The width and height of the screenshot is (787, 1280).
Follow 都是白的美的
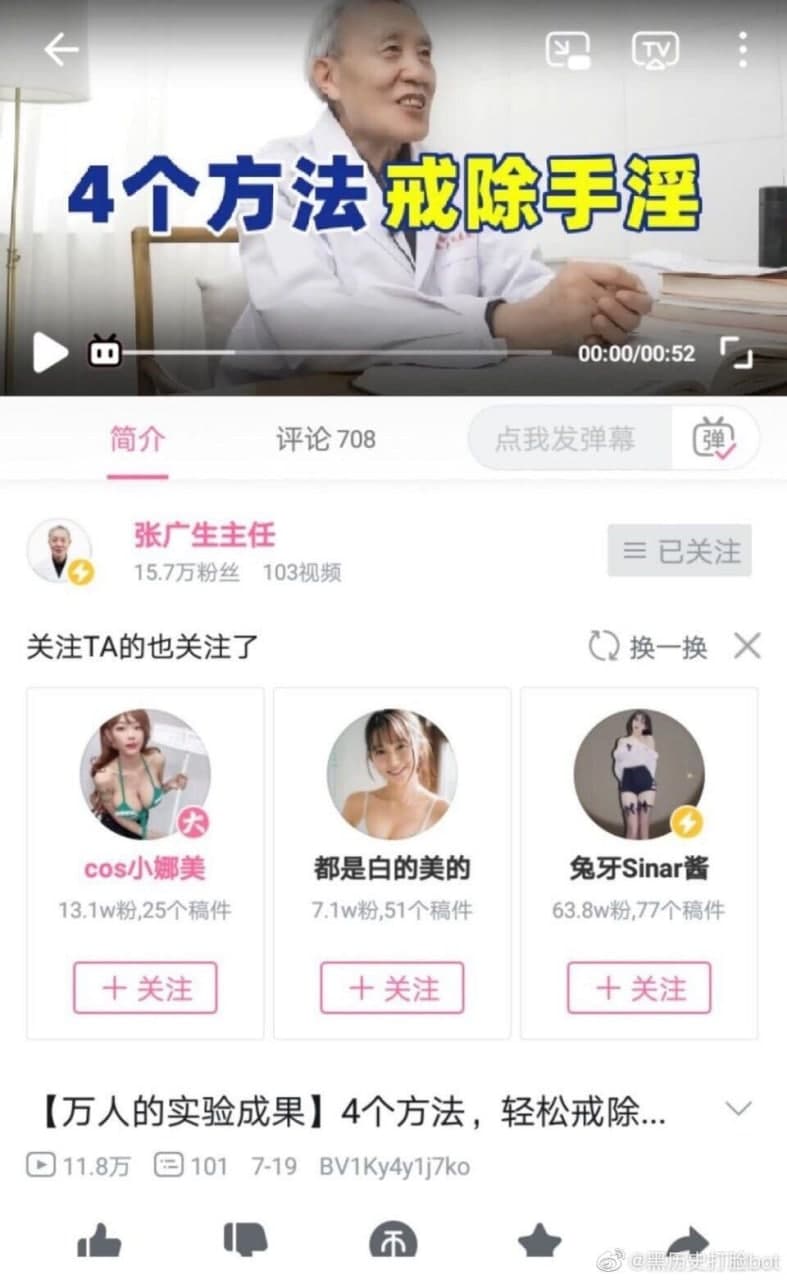tap(392, 988)
